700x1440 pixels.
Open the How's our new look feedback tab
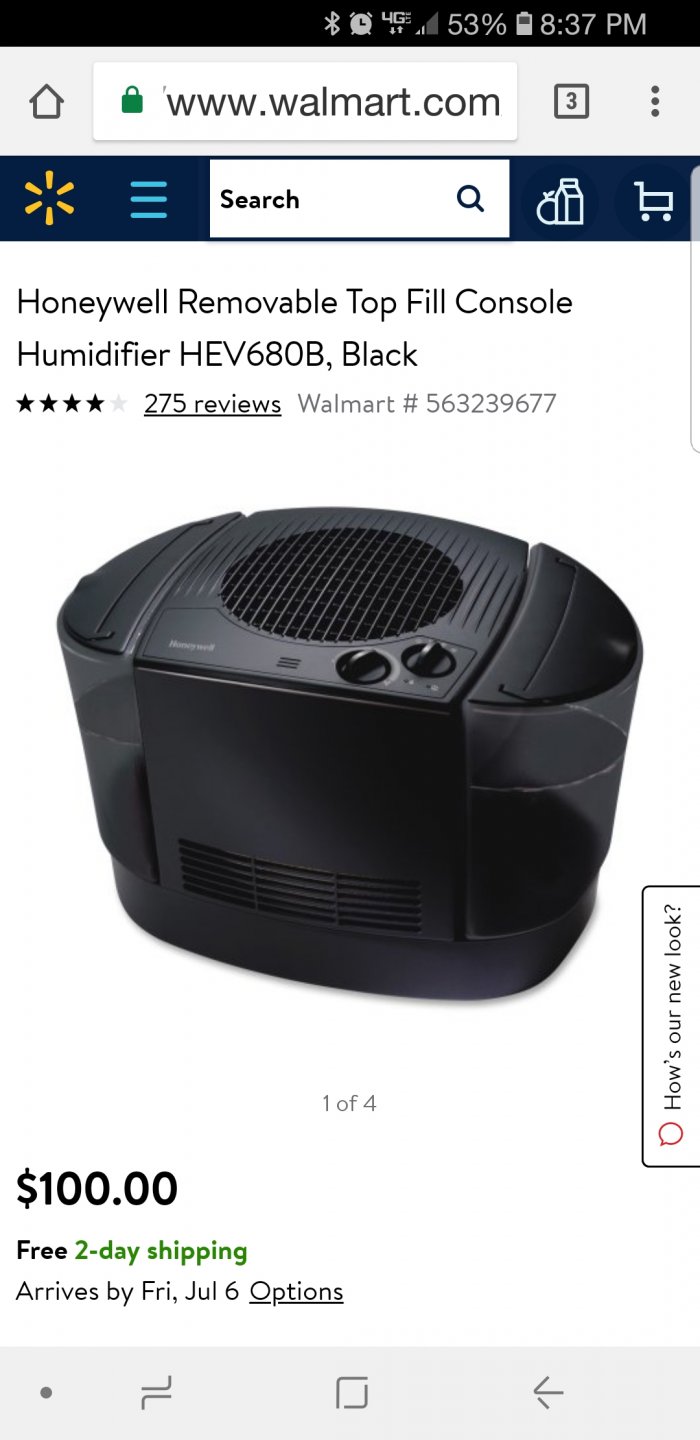tap(671, 1025)
